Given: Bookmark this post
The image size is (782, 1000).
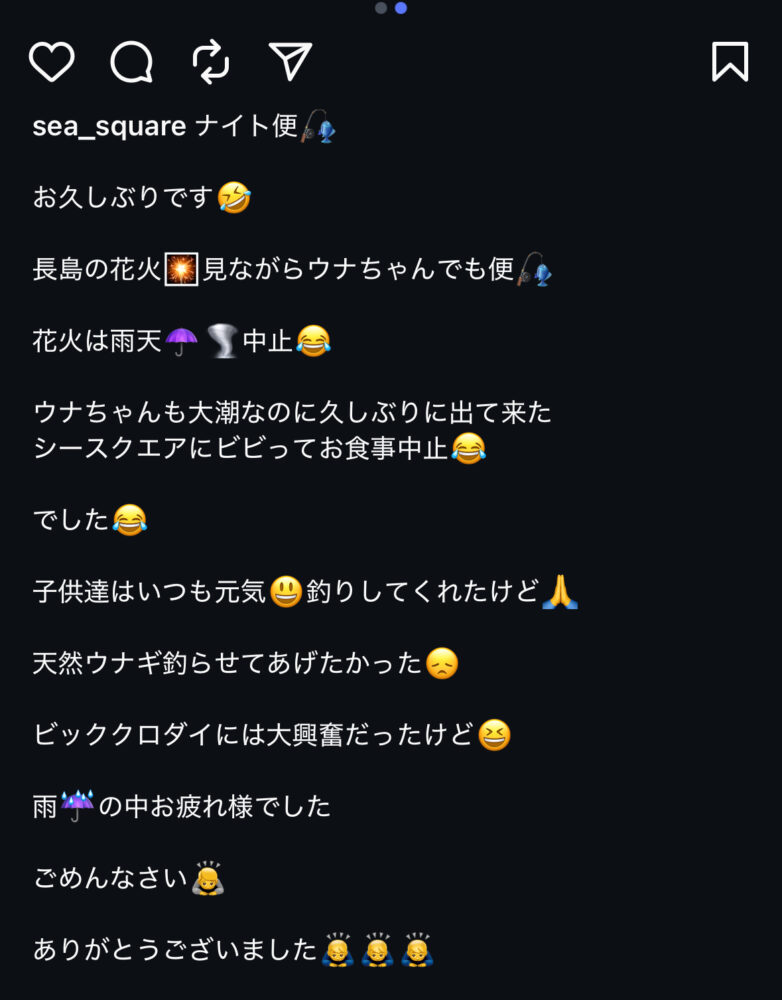Looking at the screenshot, I should [729, 62].
